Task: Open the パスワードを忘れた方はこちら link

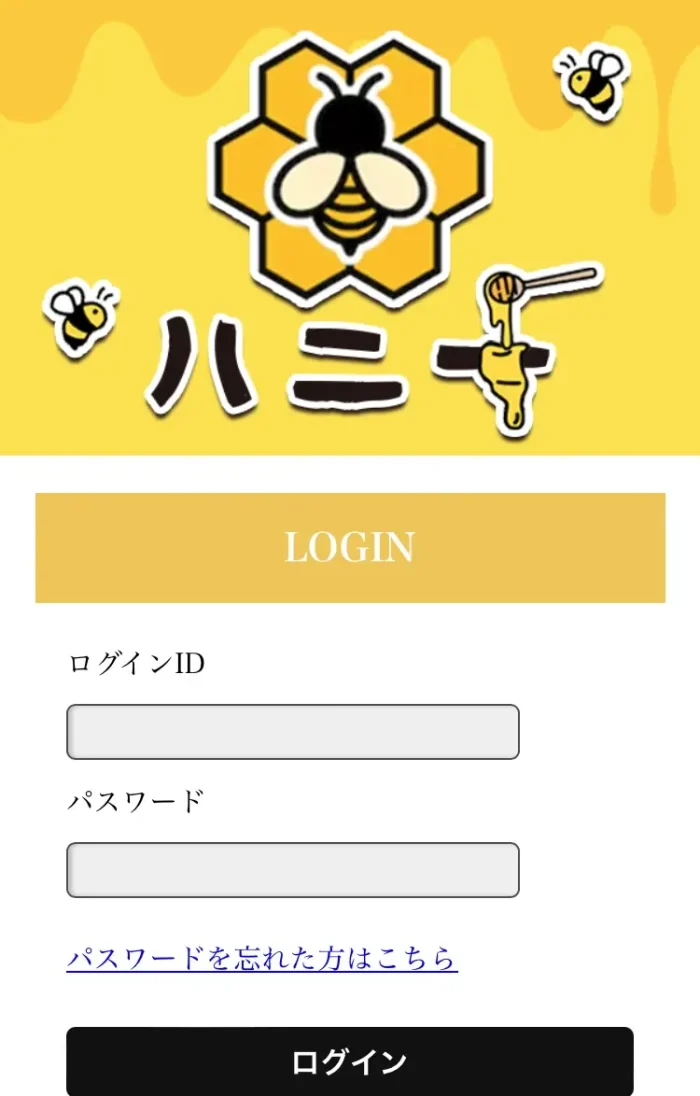Action: coord(262,958)
